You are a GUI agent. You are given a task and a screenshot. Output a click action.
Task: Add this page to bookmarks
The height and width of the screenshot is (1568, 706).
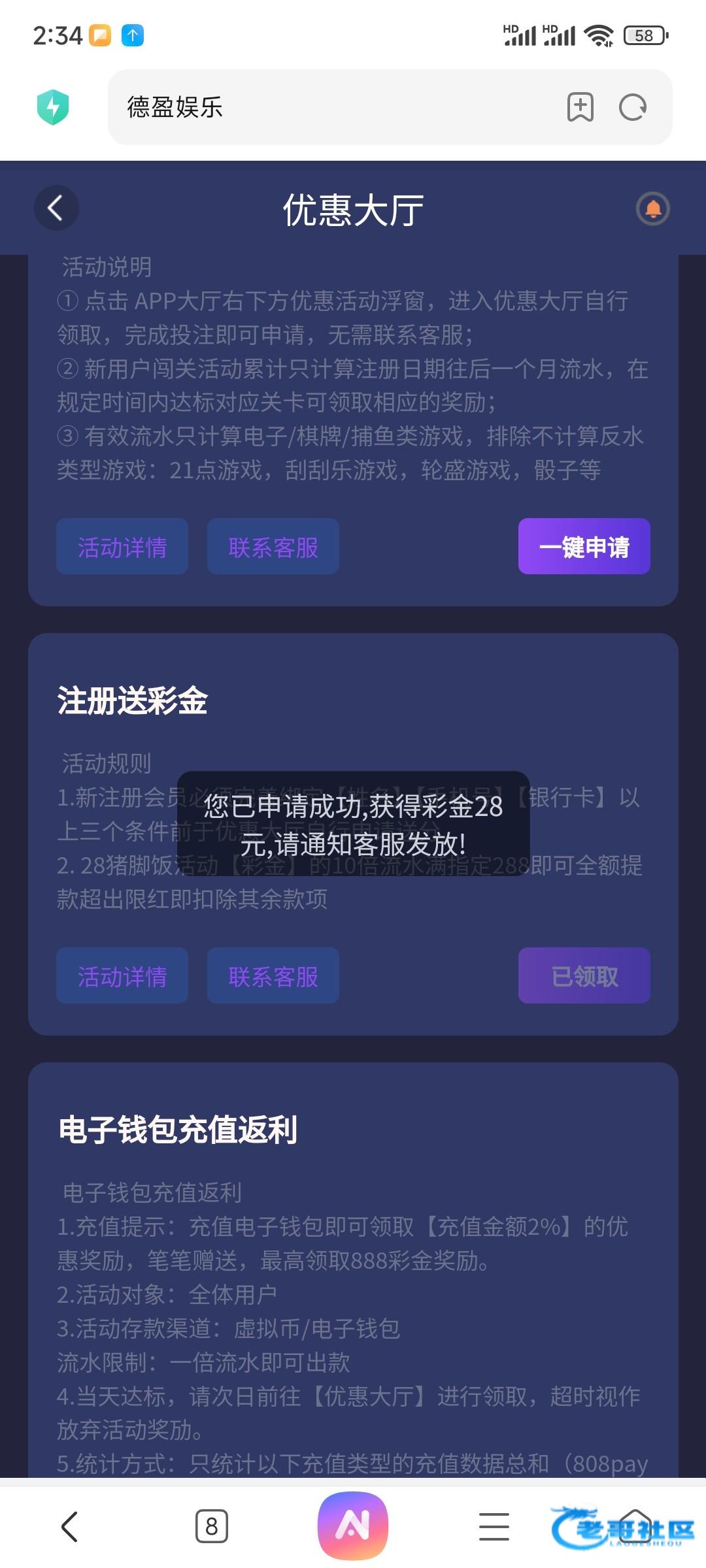(580, 107)
